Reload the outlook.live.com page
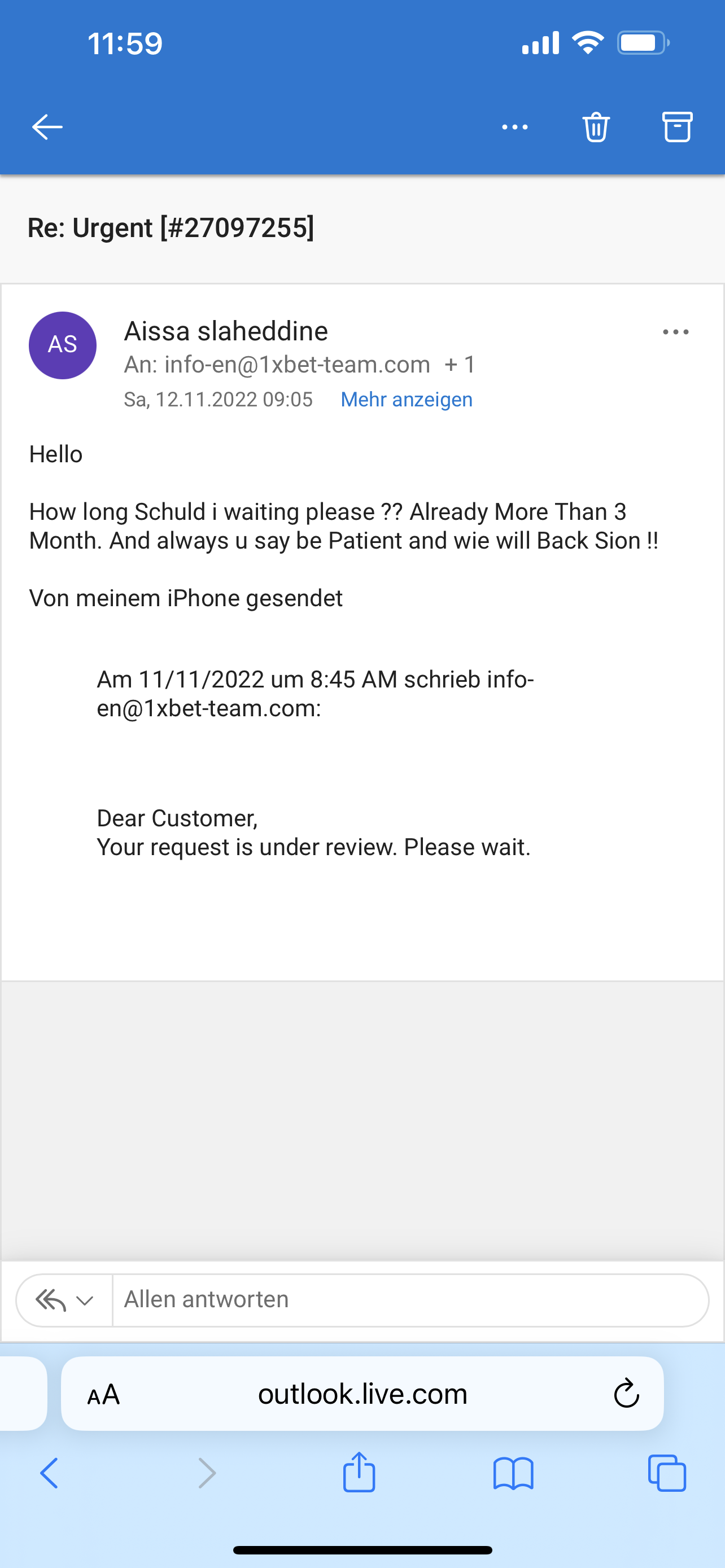The height and width of the screenshot is (1568, 725). (626, 1394)
